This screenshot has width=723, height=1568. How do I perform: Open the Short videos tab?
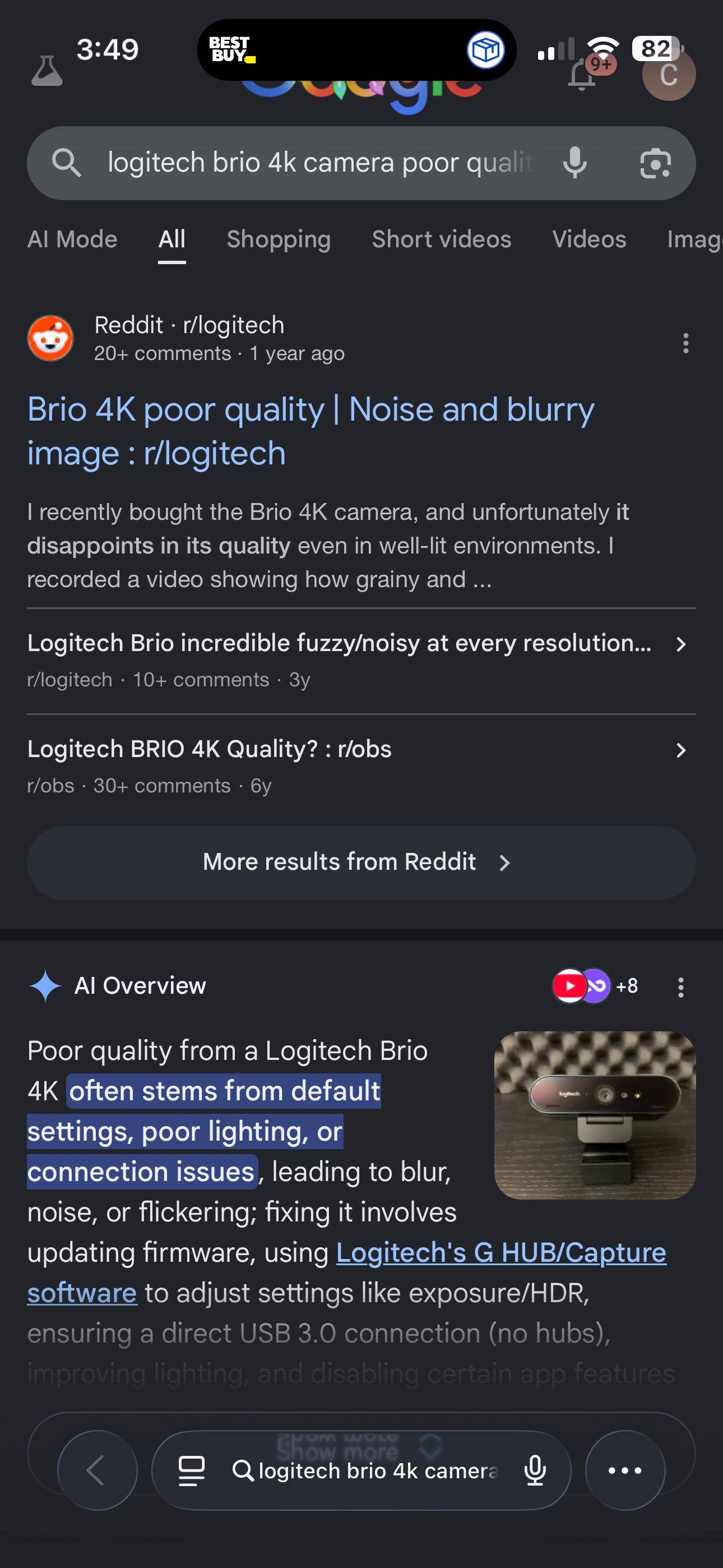[441, 239]
